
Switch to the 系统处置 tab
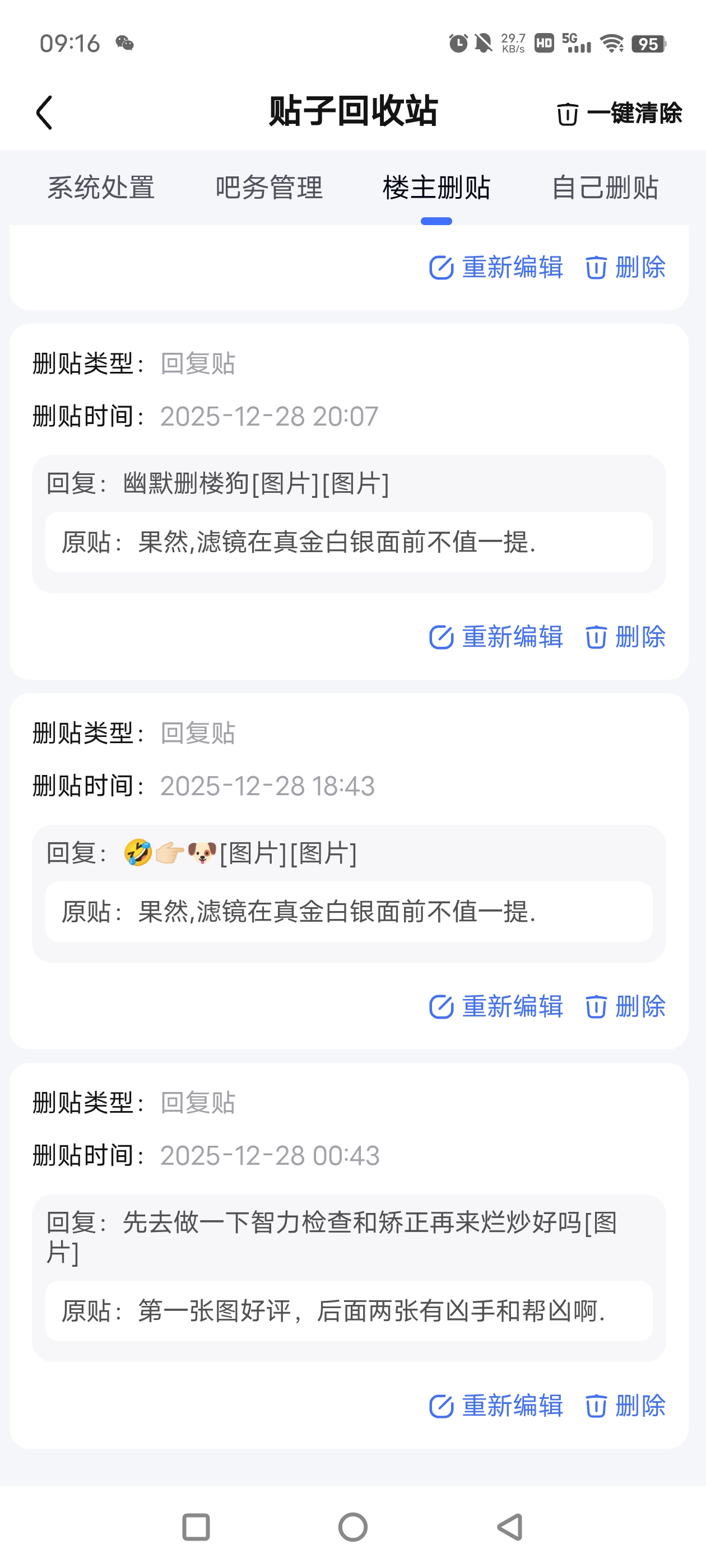(101, 188)
